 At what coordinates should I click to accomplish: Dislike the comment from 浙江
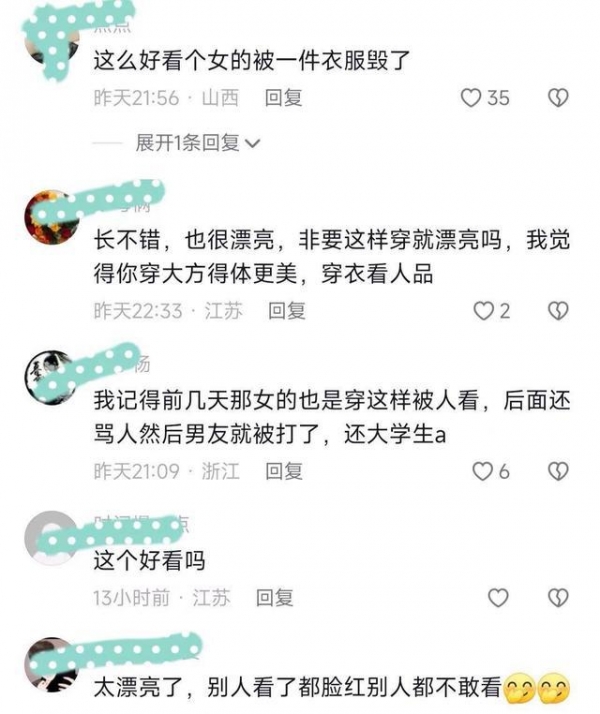pos(558,471)
